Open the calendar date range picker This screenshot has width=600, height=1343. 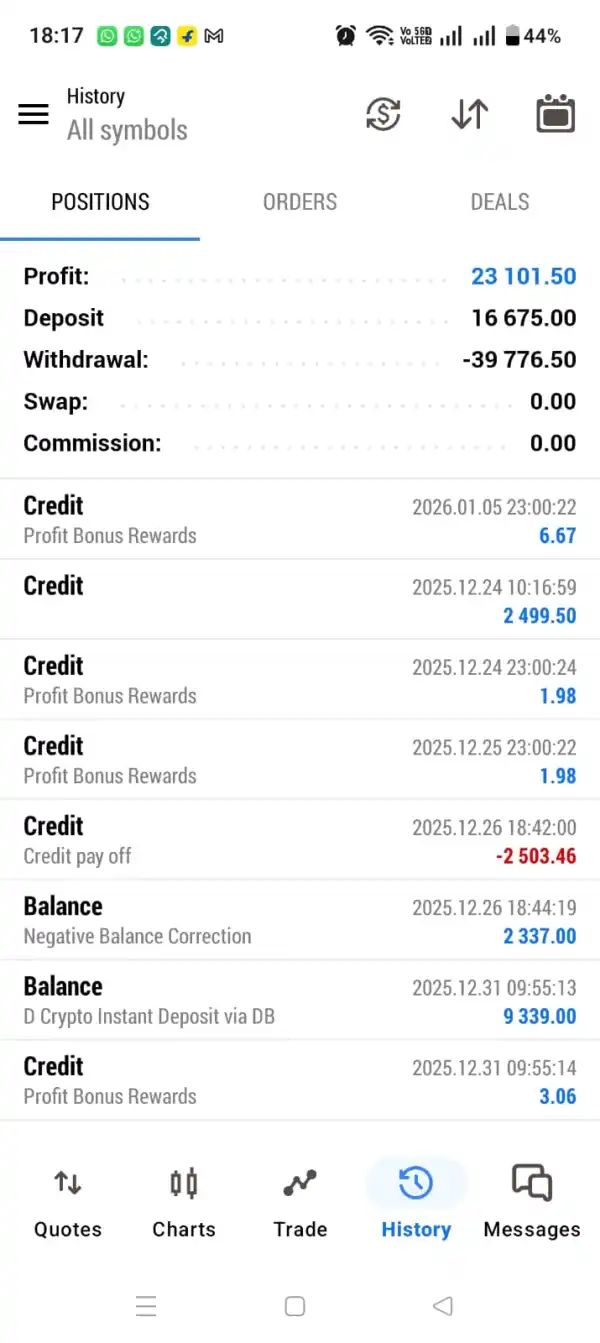pyautogui.click(x=555, y=114)
